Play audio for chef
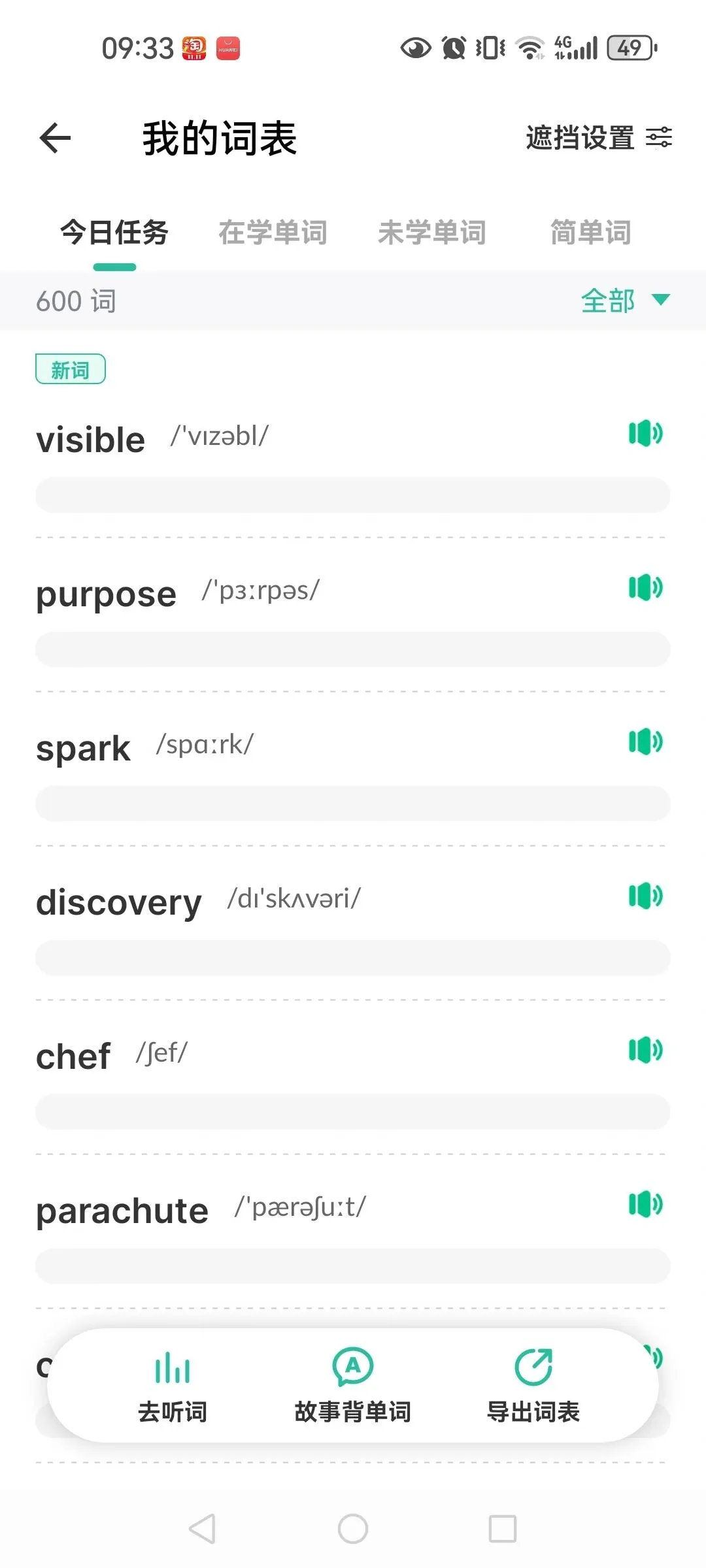The width and height of the screenshot is (706, 1568). point(645,1051)
